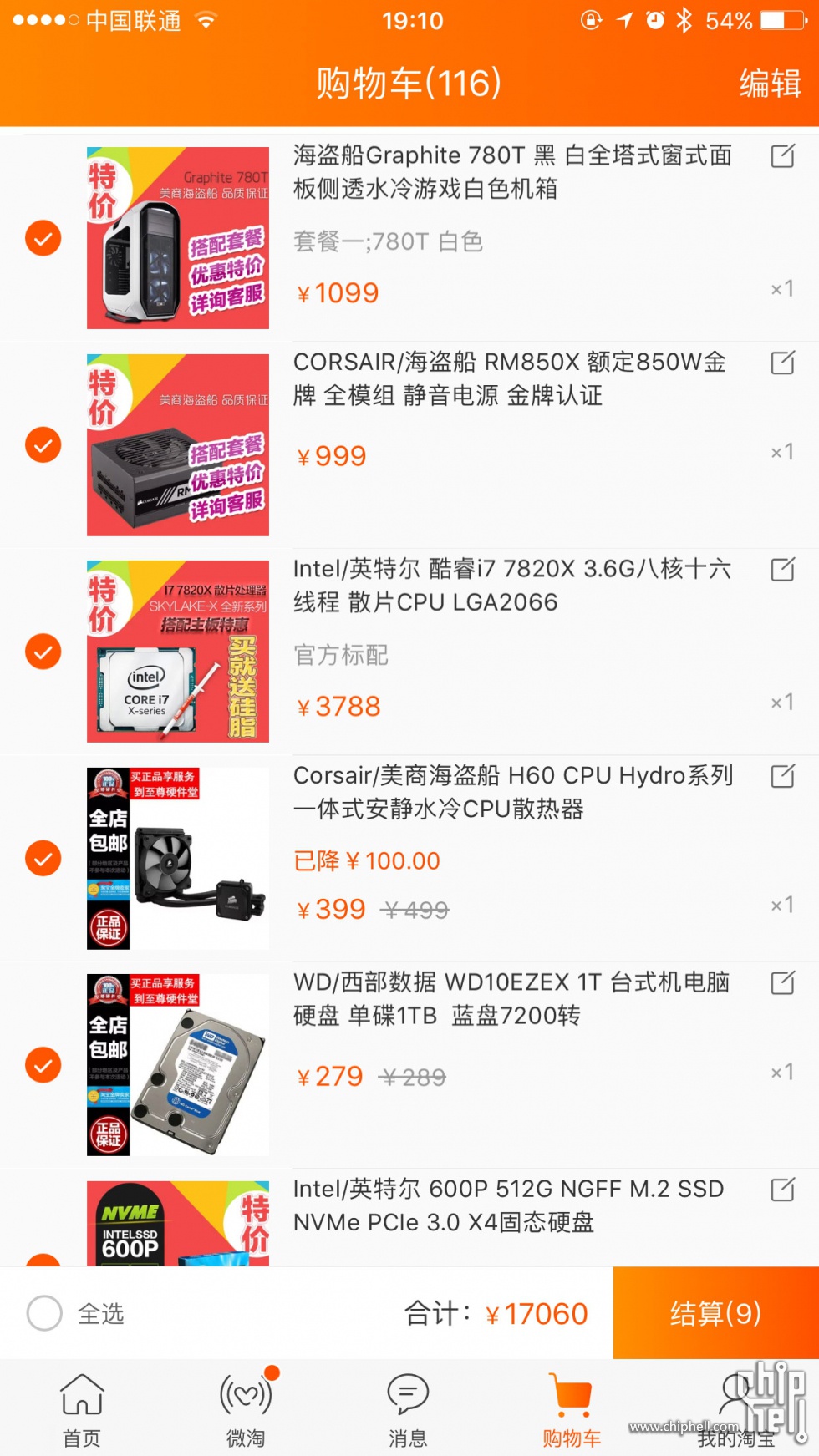Uncheck the Intel i7 7820X CPU

pyautogui.click(x=43, y=652)
